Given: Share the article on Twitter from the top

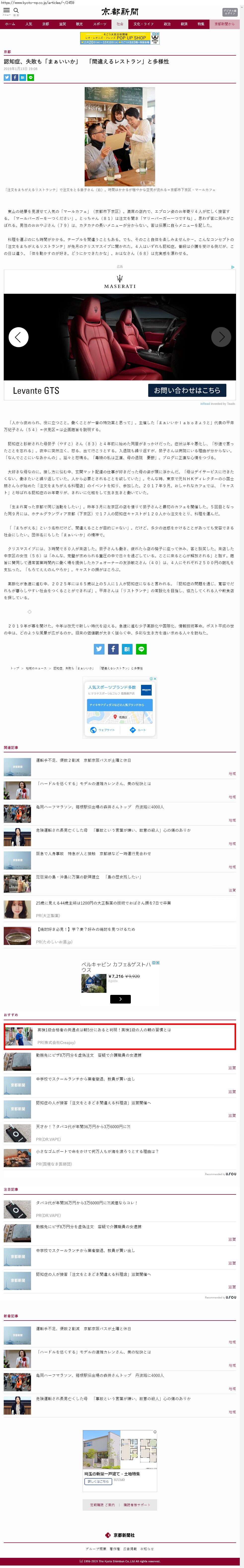Looking at the screenshot, I should pos(7,77).
